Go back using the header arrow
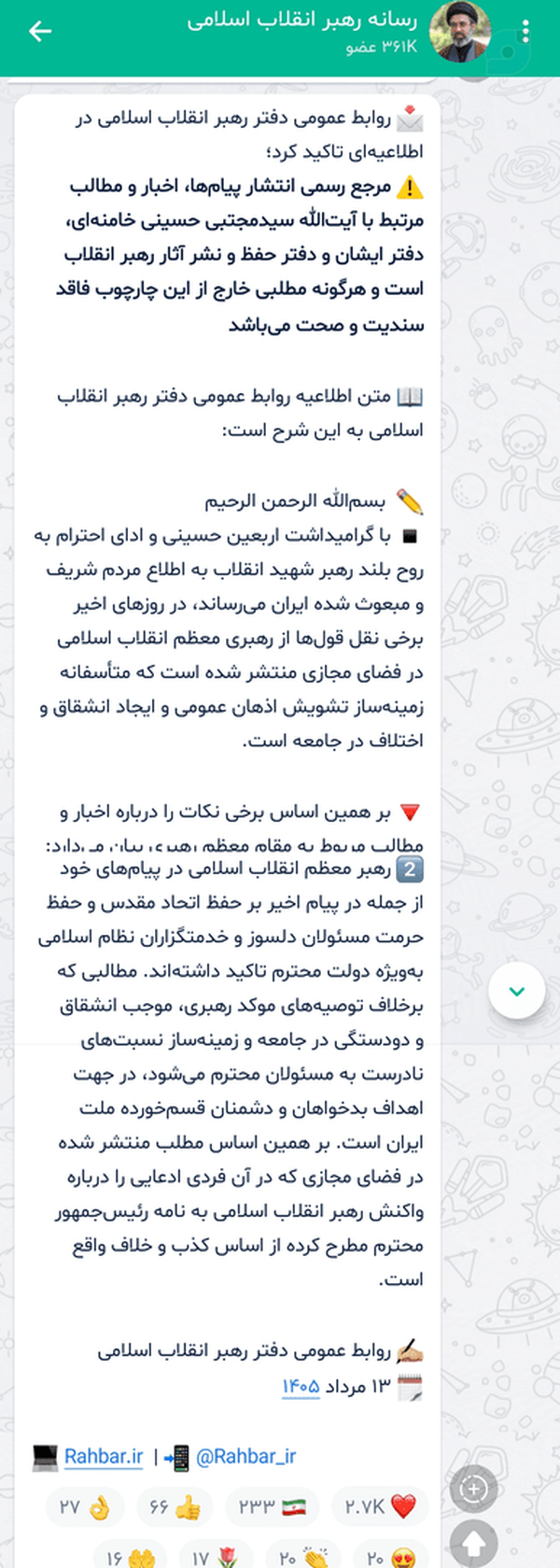Image resolution: width=560 pixels, height=1568 pixels. point(39,32)
